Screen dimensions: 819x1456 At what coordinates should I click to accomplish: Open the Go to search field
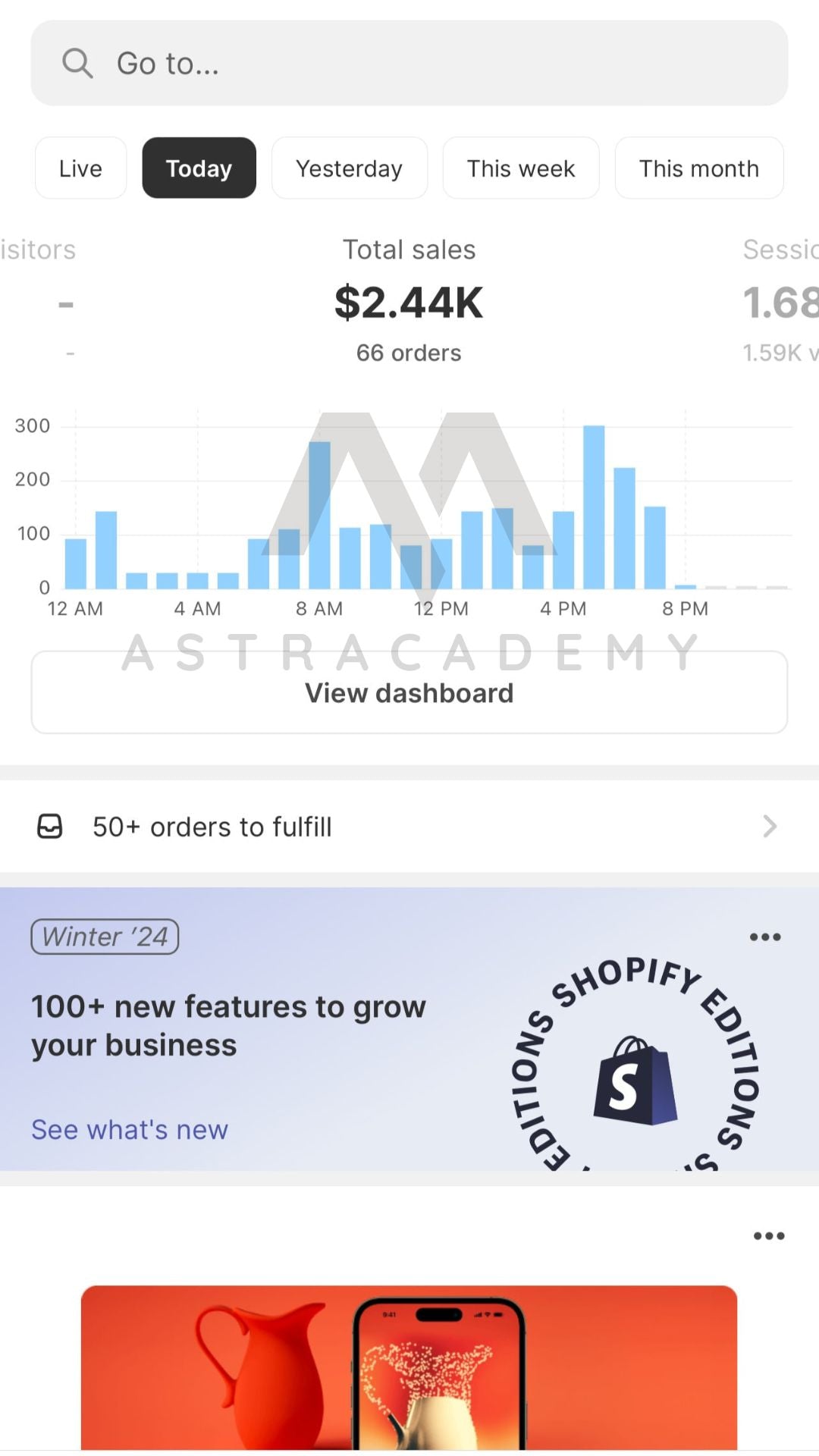click(409, 64)
